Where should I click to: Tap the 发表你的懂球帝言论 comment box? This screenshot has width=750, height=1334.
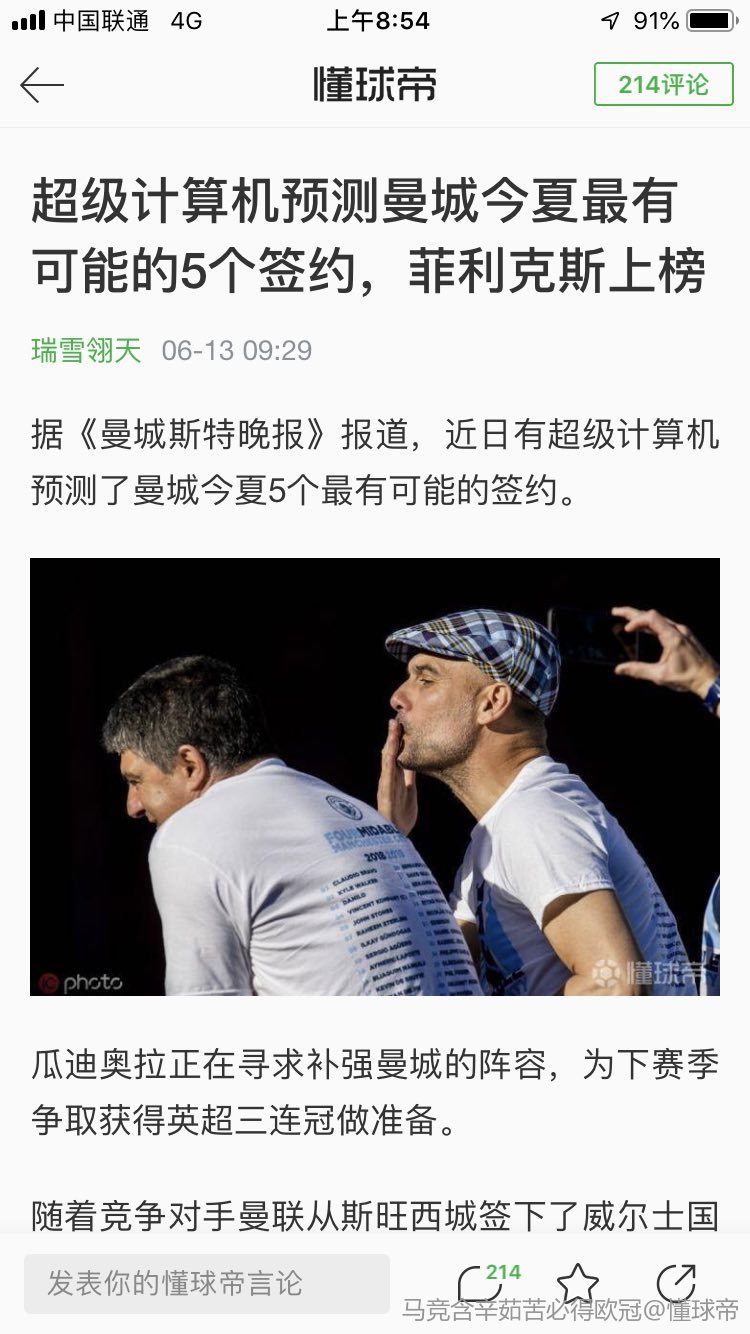[207, 1283]
